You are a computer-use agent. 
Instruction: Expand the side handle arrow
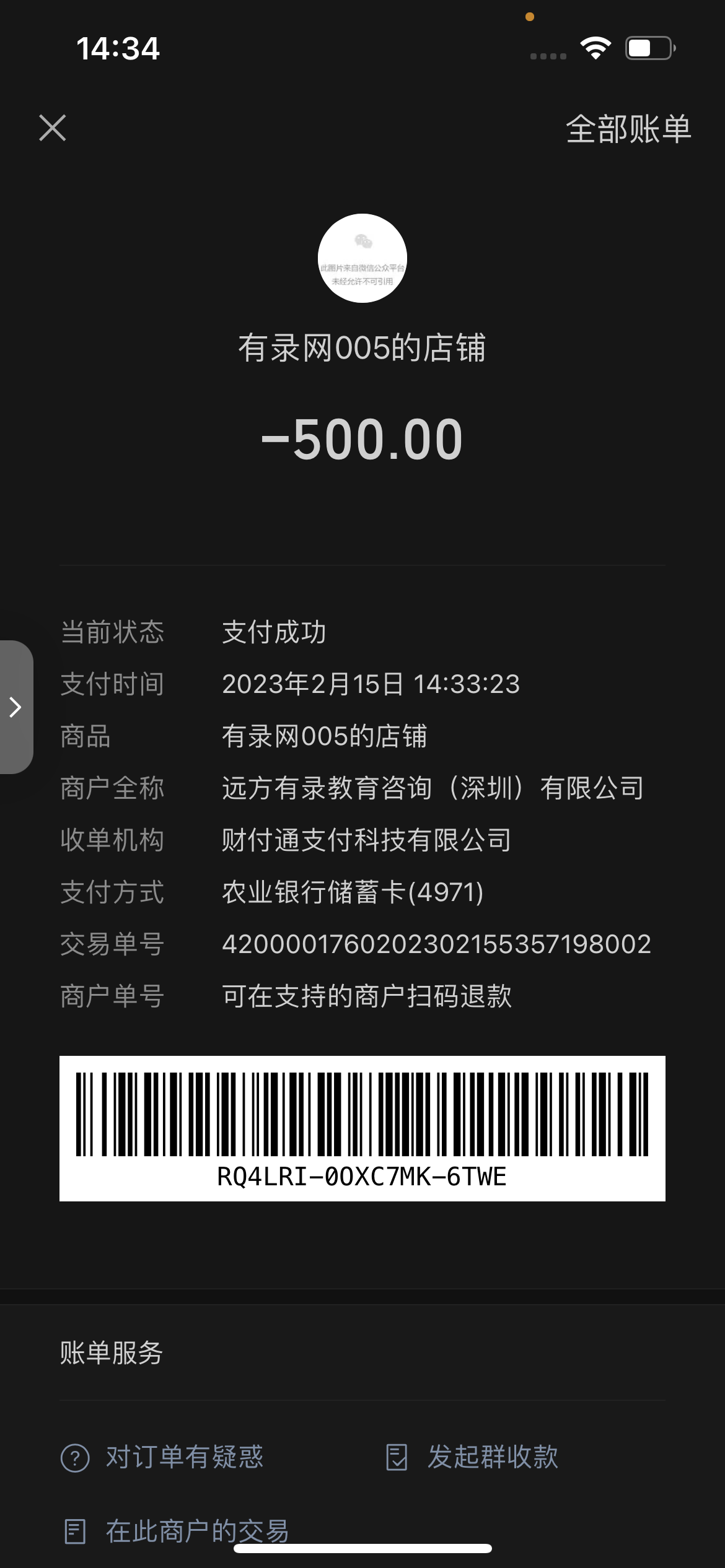pyautogui.click(x=15, y=707)
